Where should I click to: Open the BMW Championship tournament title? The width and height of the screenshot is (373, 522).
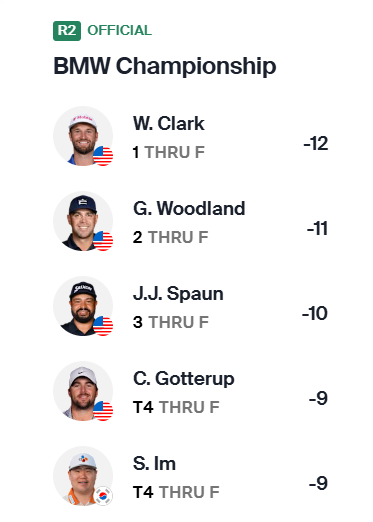point(165,66)
